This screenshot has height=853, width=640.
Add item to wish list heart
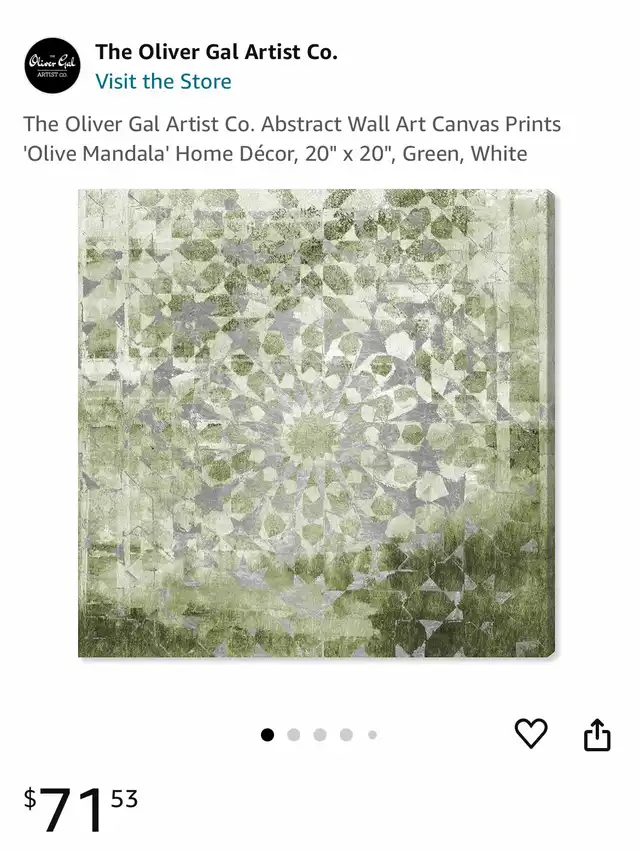pyautogui.click(x=531, y=734)
